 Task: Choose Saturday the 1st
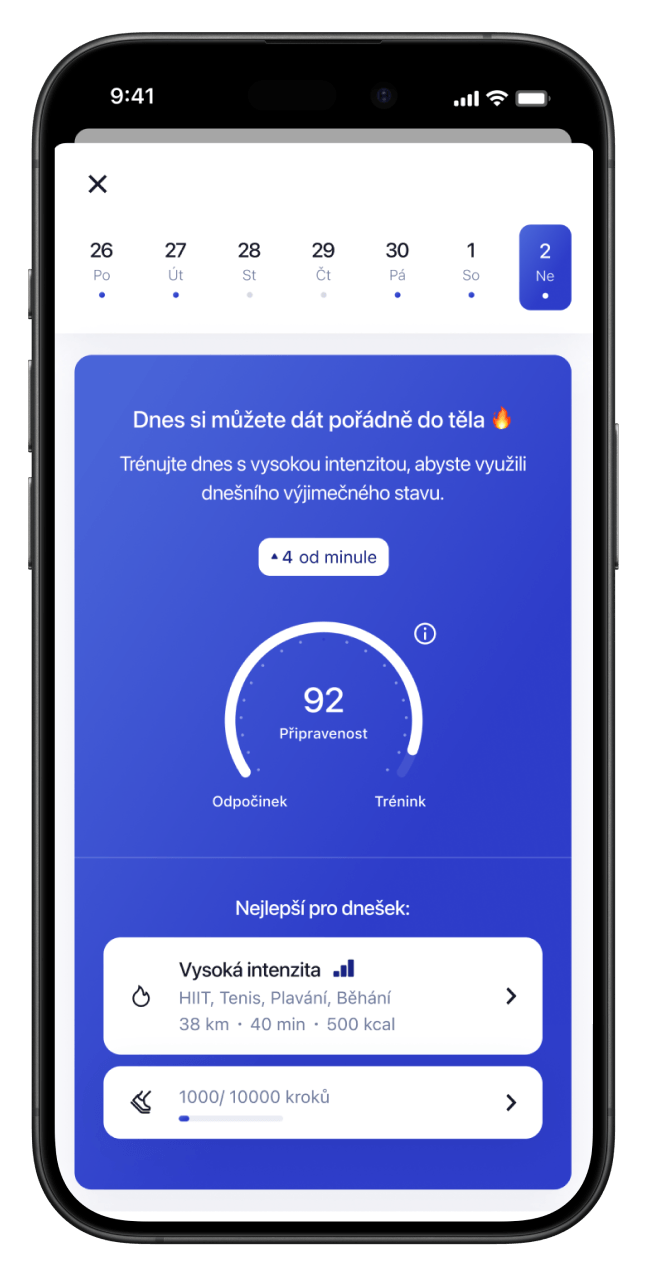click(x=471, y=266)
